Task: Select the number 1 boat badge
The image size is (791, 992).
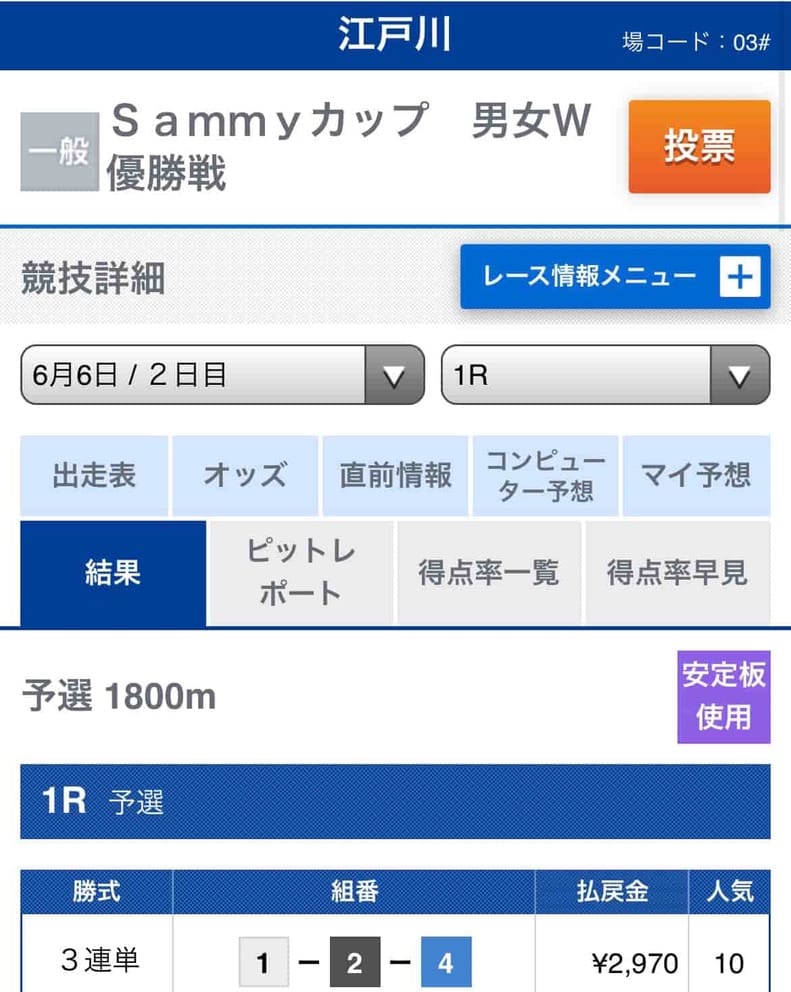Action: point(264,962)
